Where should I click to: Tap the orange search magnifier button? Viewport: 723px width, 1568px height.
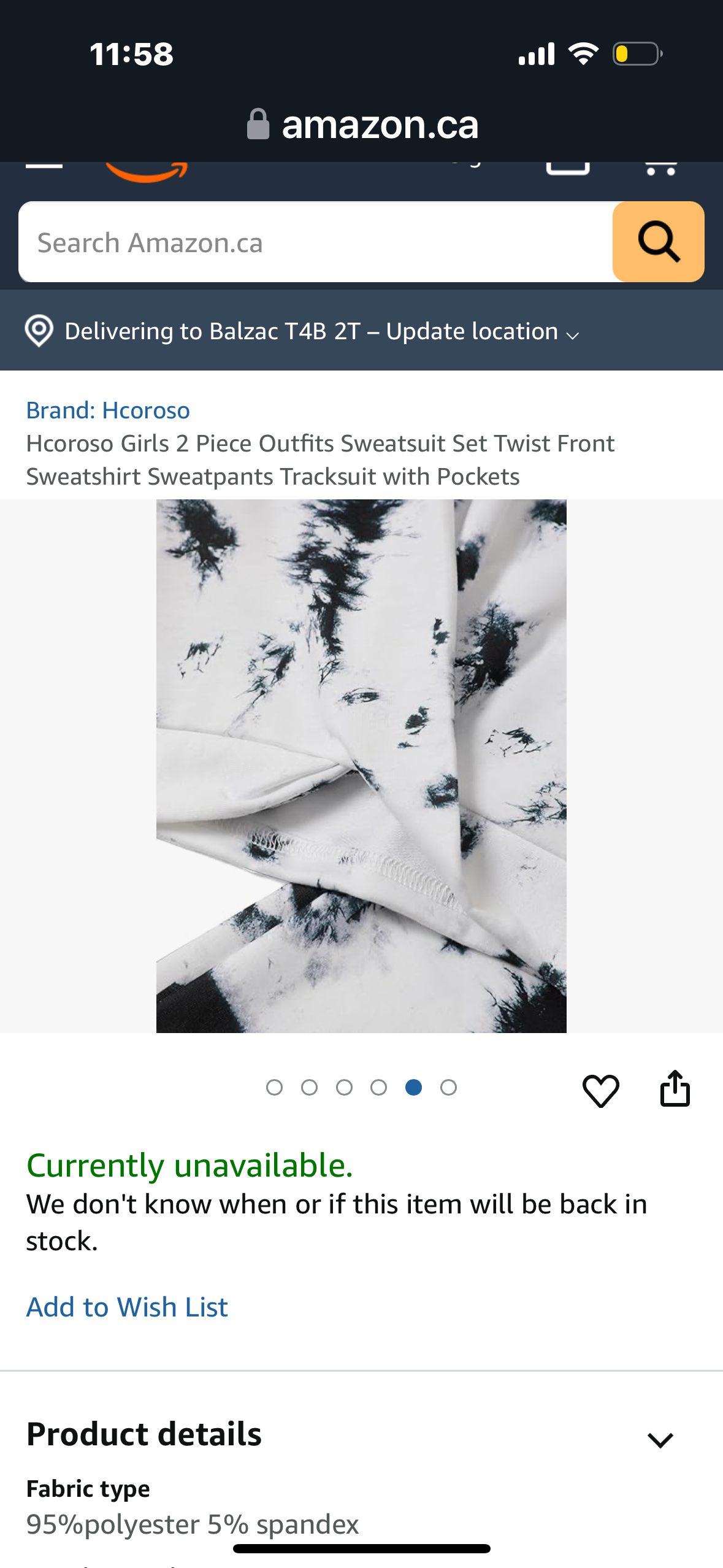click(x=658, y=242)
